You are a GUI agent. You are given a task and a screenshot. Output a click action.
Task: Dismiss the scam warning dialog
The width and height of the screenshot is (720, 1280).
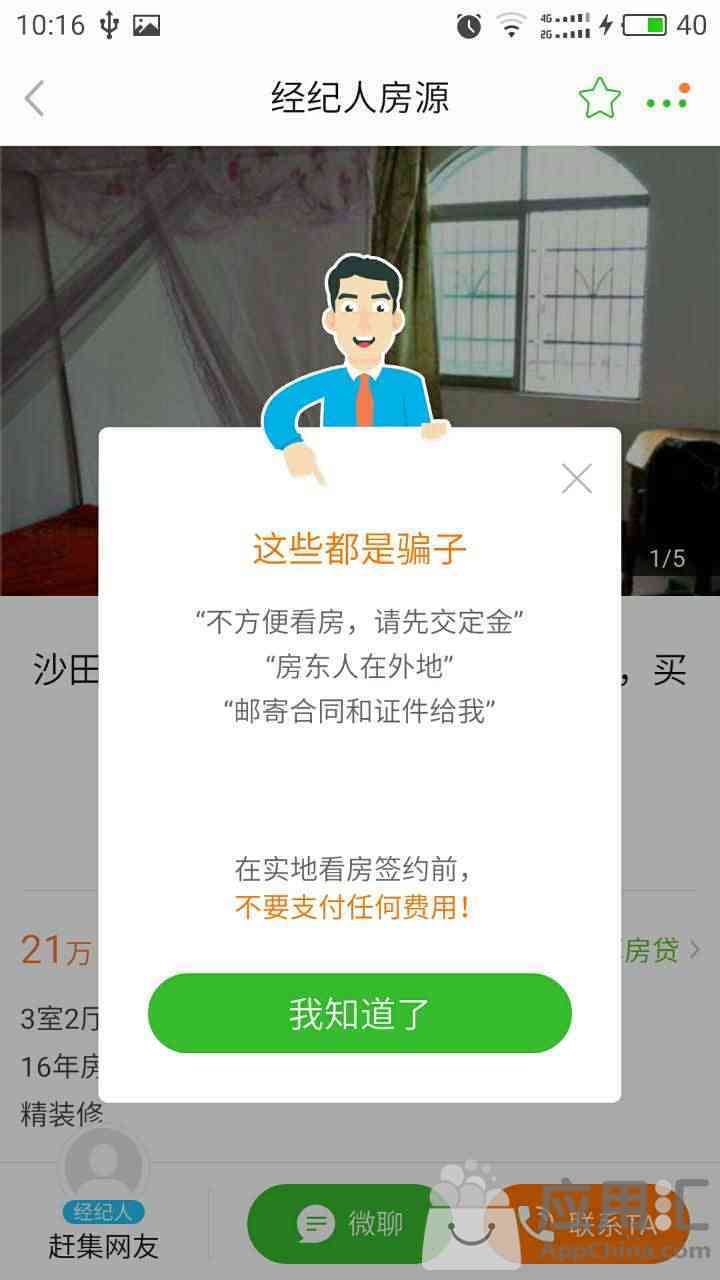tap(577, 479)
